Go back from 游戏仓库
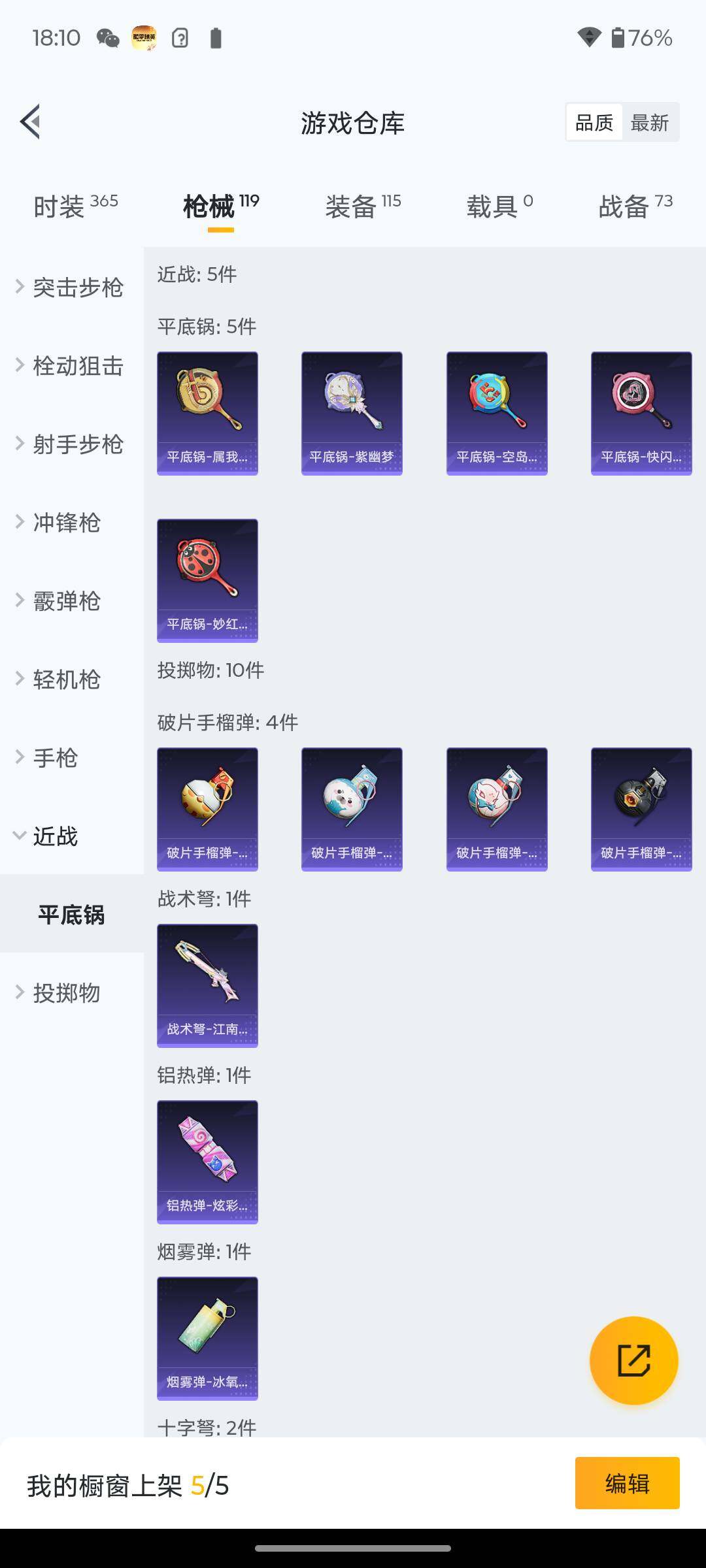 click(31, 122)
